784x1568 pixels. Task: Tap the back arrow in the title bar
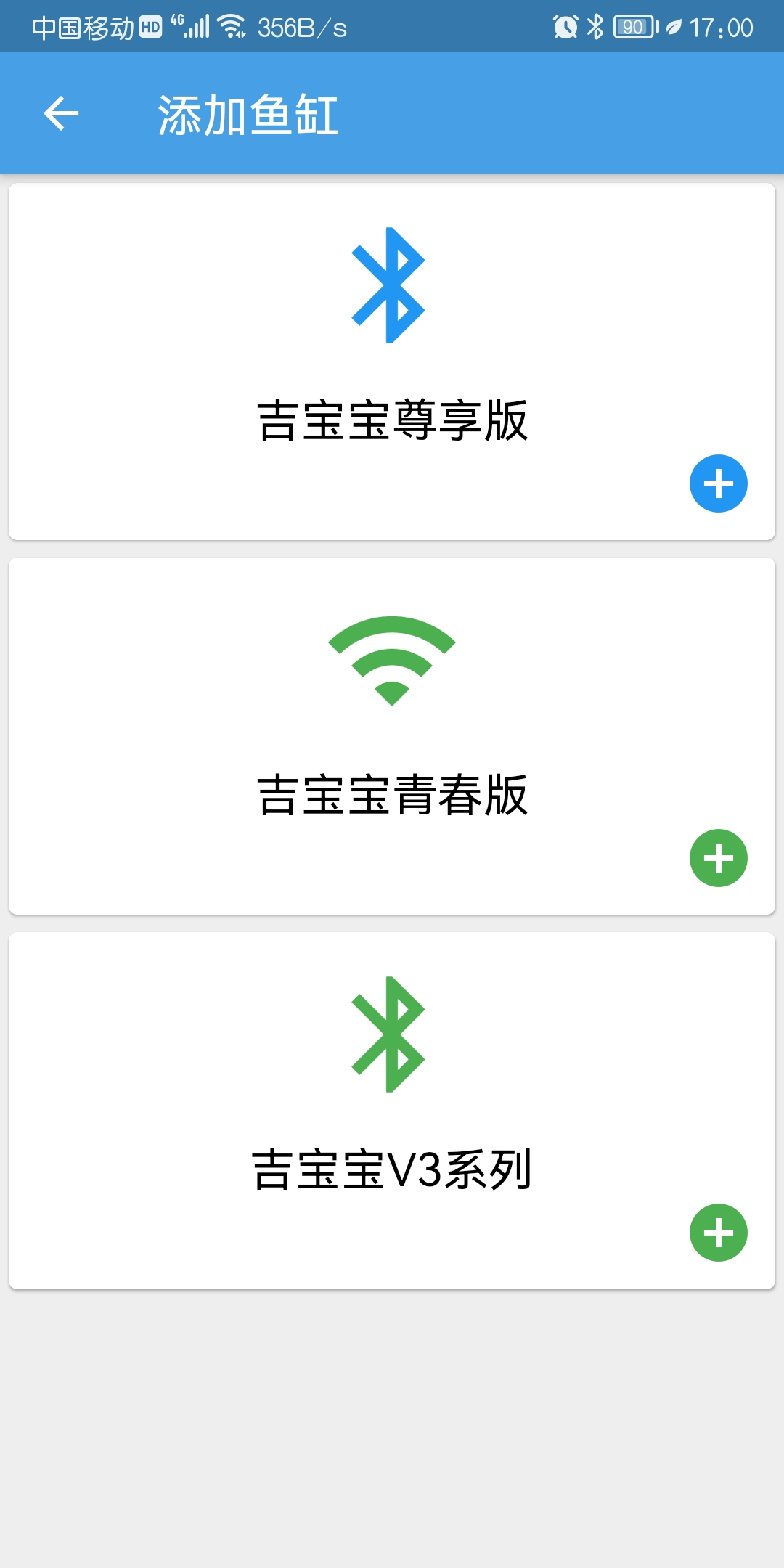click(62, 113)
